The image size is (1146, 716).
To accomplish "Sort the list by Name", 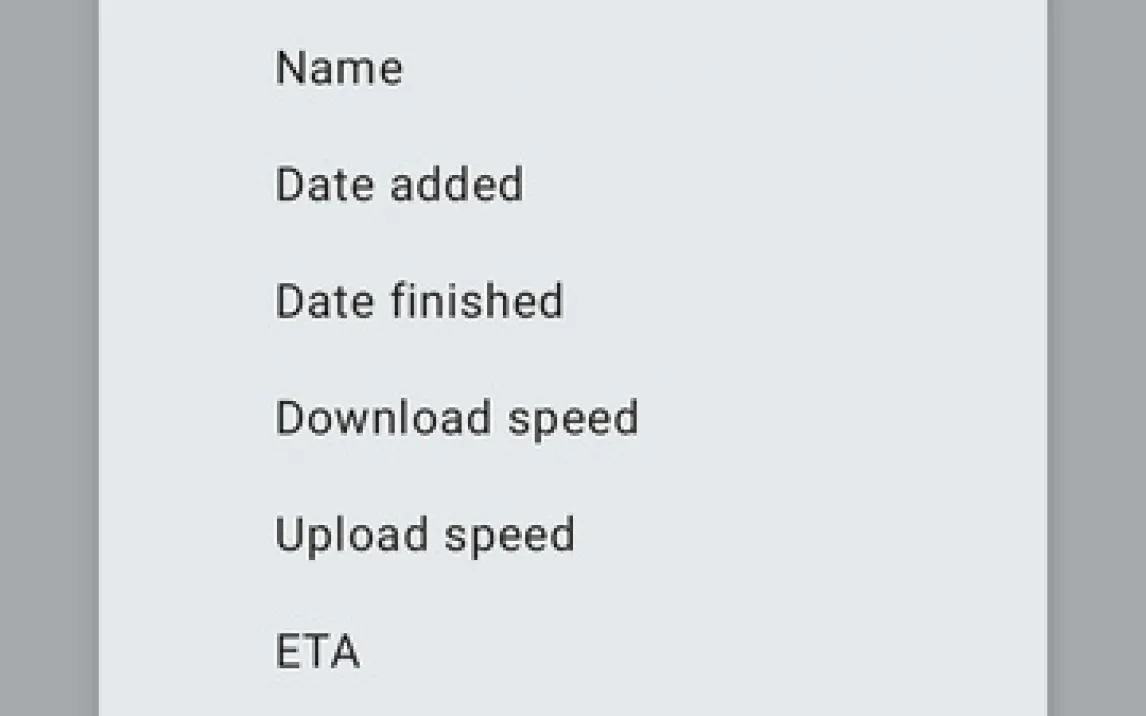I will pyautogui.click(x=339, y=69).
